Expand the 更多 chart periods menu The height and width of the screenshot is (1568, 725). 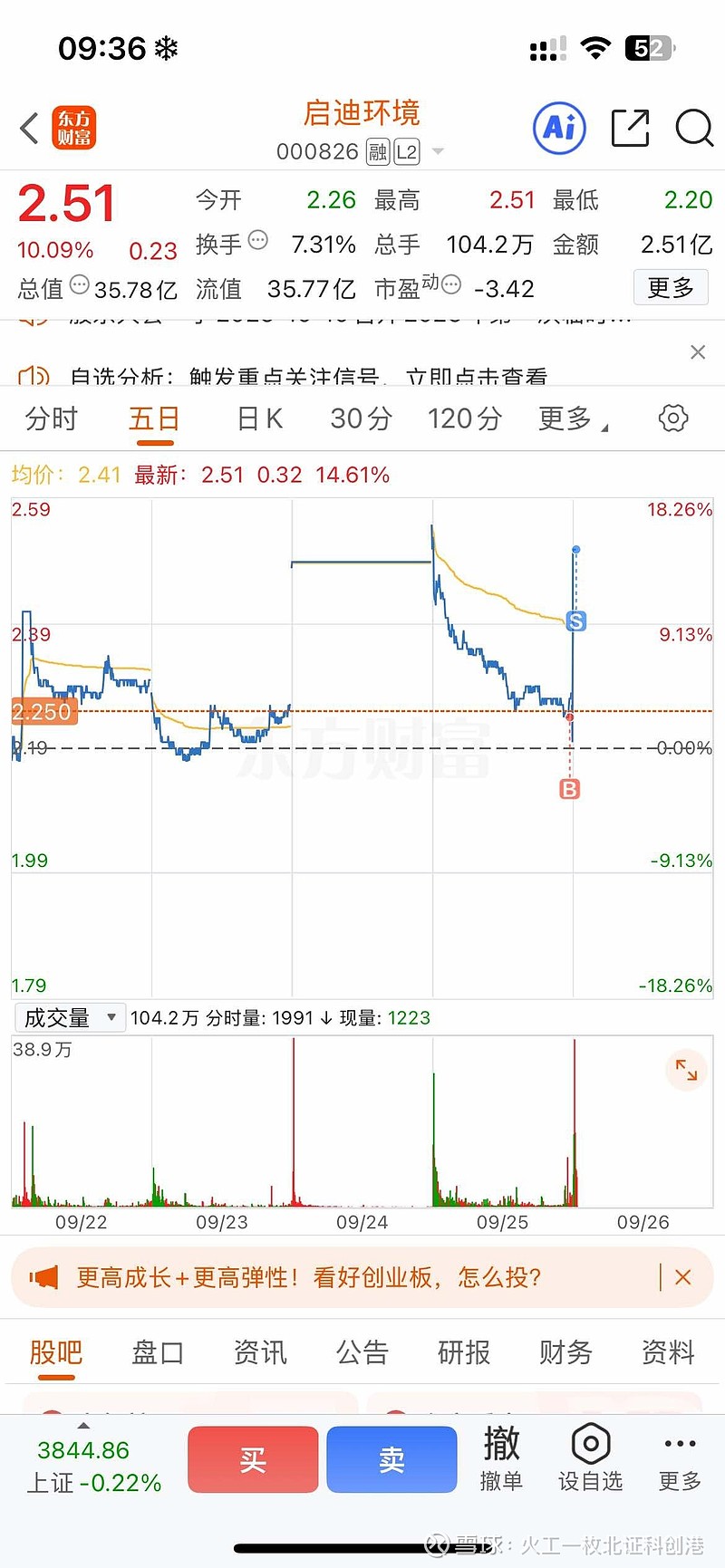click(572, 418)
